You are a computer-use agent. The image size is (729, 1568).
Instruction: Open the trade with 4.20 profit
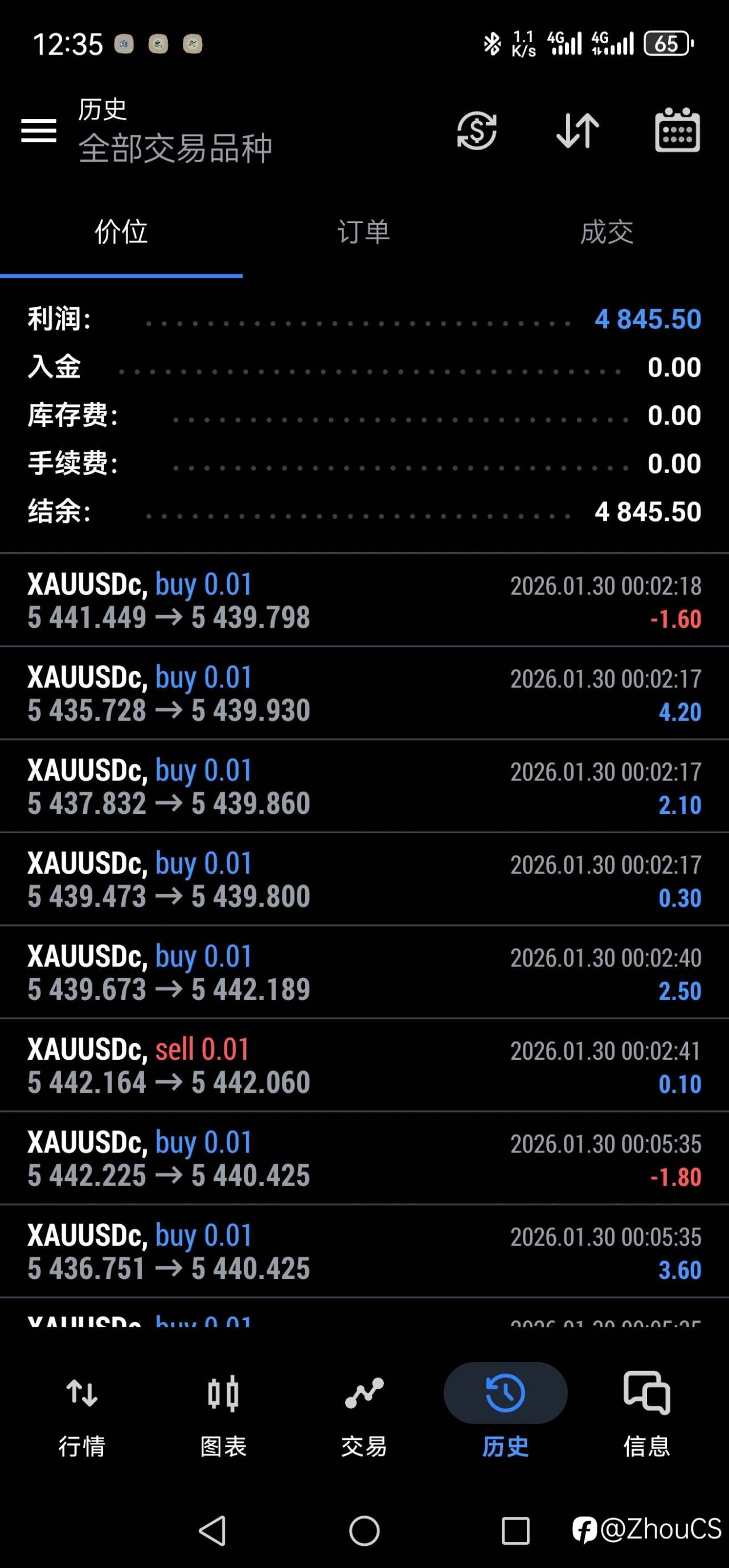(364, 693)
